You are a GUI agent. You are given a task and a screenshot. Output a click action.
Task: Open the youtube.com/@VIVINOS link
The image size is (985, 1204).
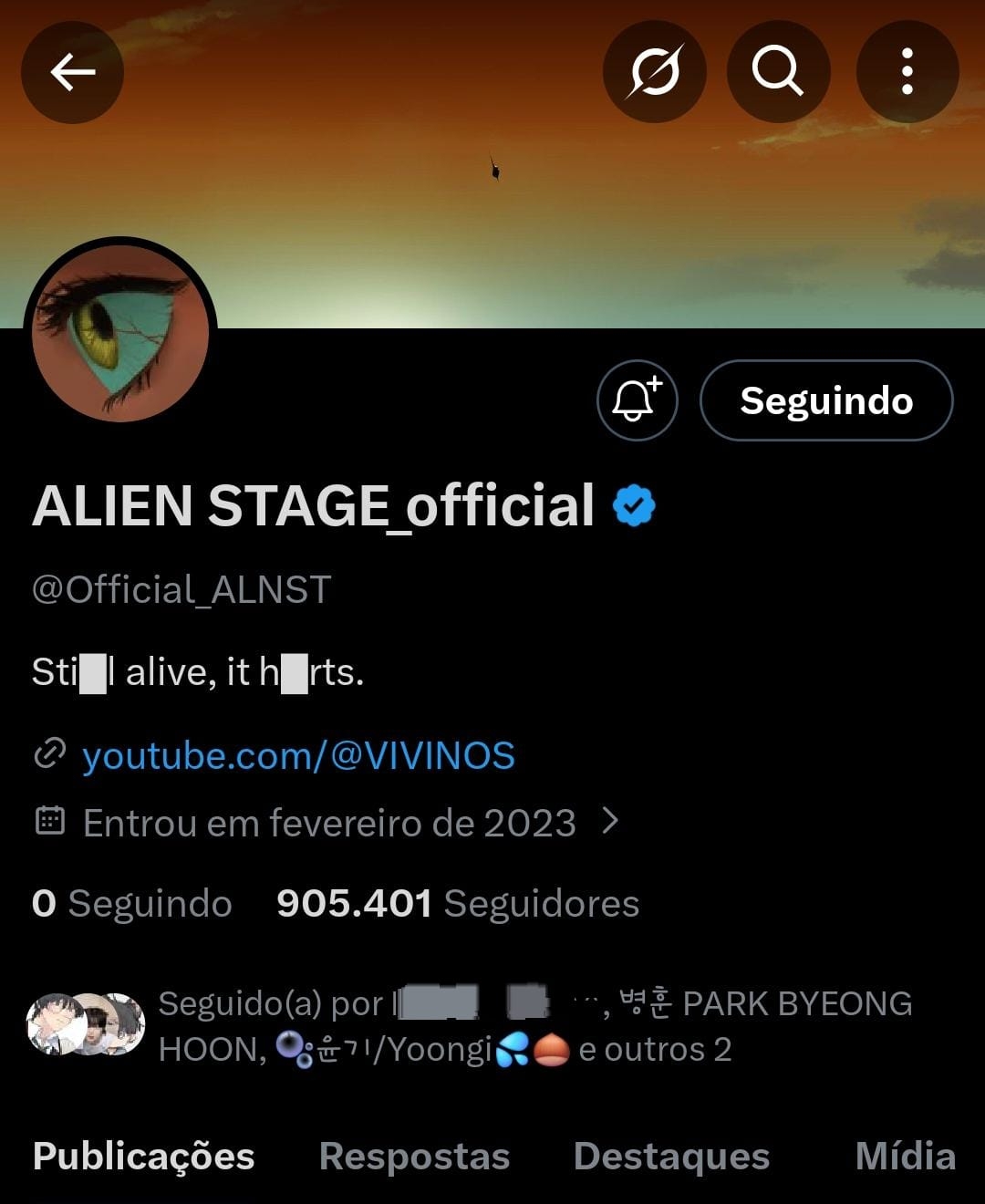point(298,756)
